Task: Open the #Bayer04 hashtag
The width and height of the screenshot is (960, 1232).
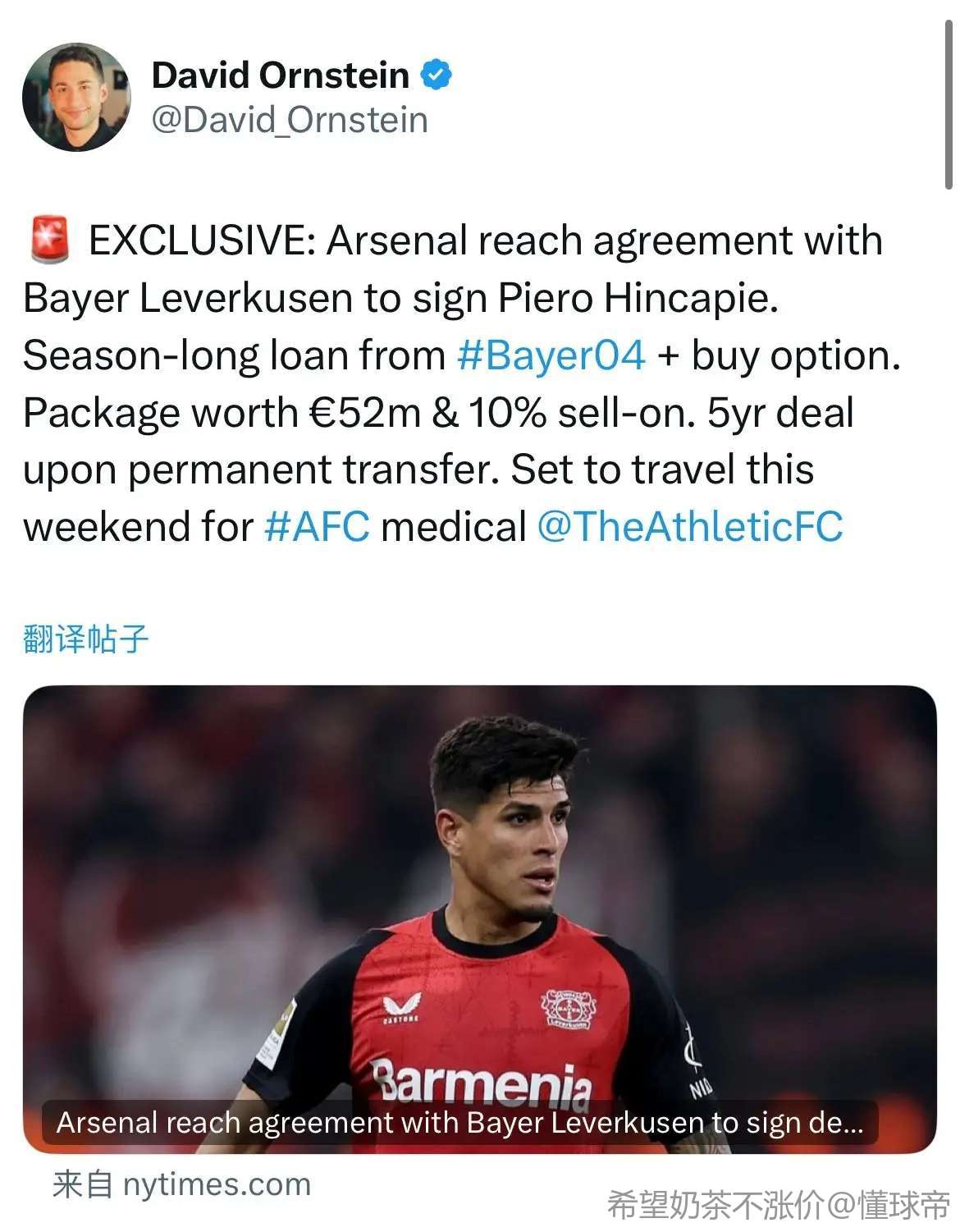Action: (551, 355)
